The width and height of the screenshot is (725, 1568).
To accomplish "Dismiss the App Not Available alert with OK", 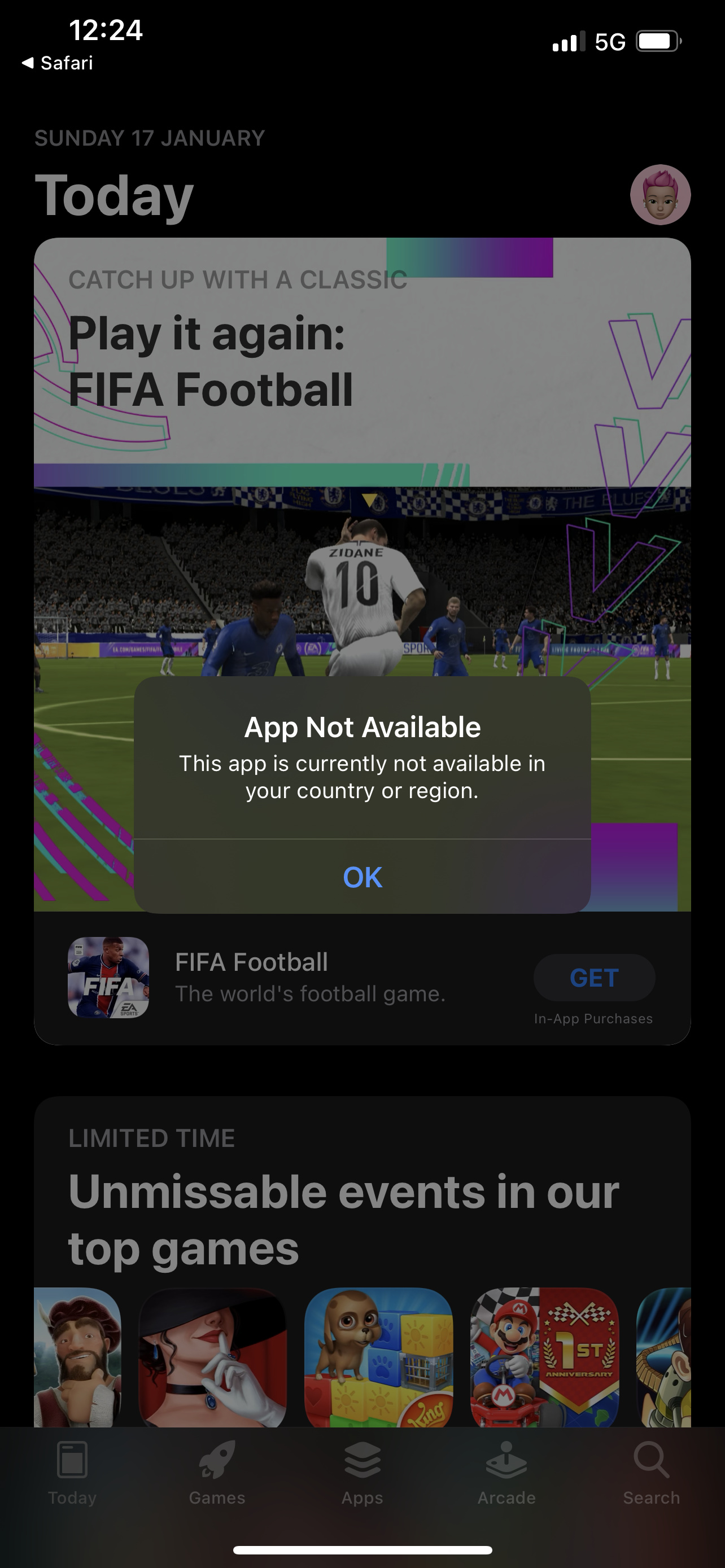I will [362, 877].
